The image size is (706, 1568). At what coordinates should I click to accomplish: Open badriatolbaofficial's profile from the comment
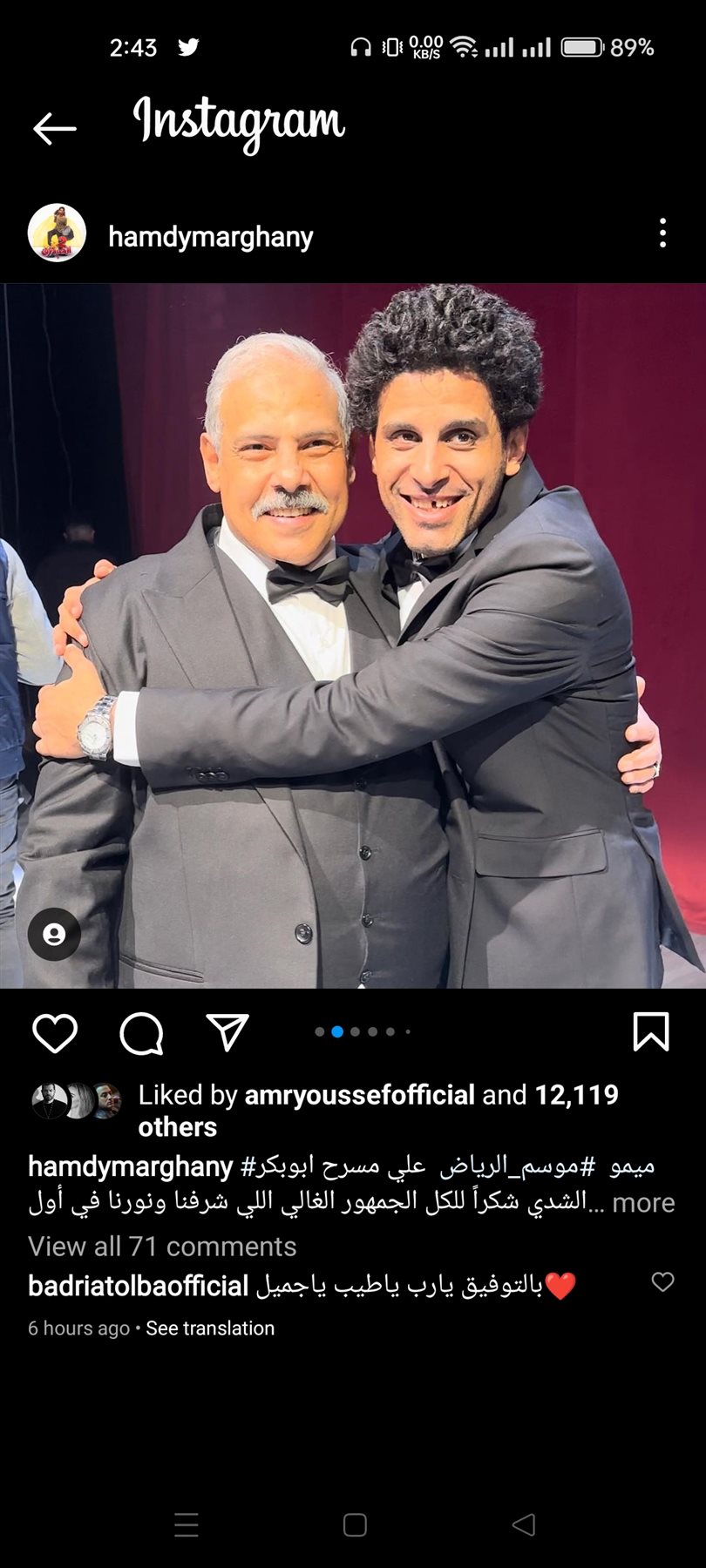[138, 1286]
